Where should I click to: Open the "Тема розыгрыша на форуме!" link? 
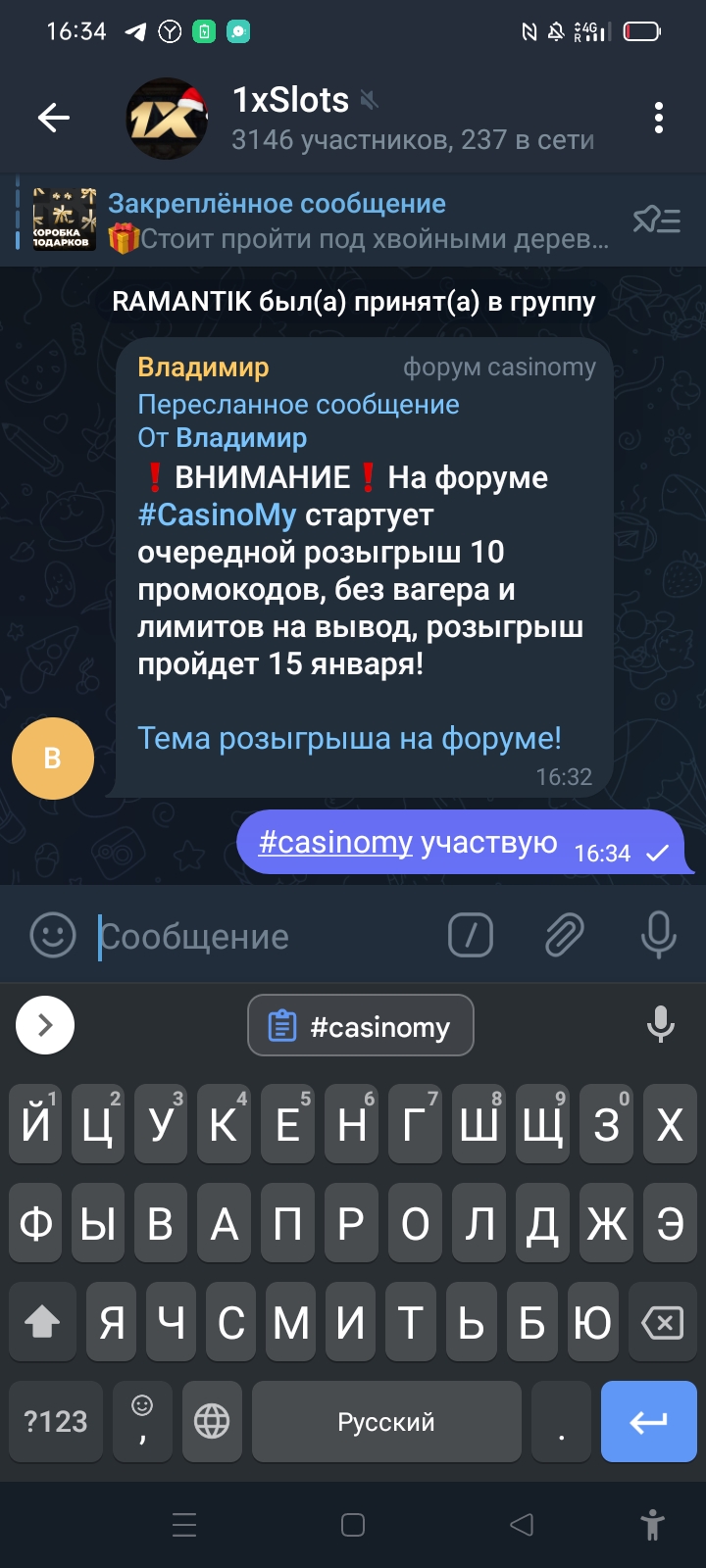[x=349, y=738]
